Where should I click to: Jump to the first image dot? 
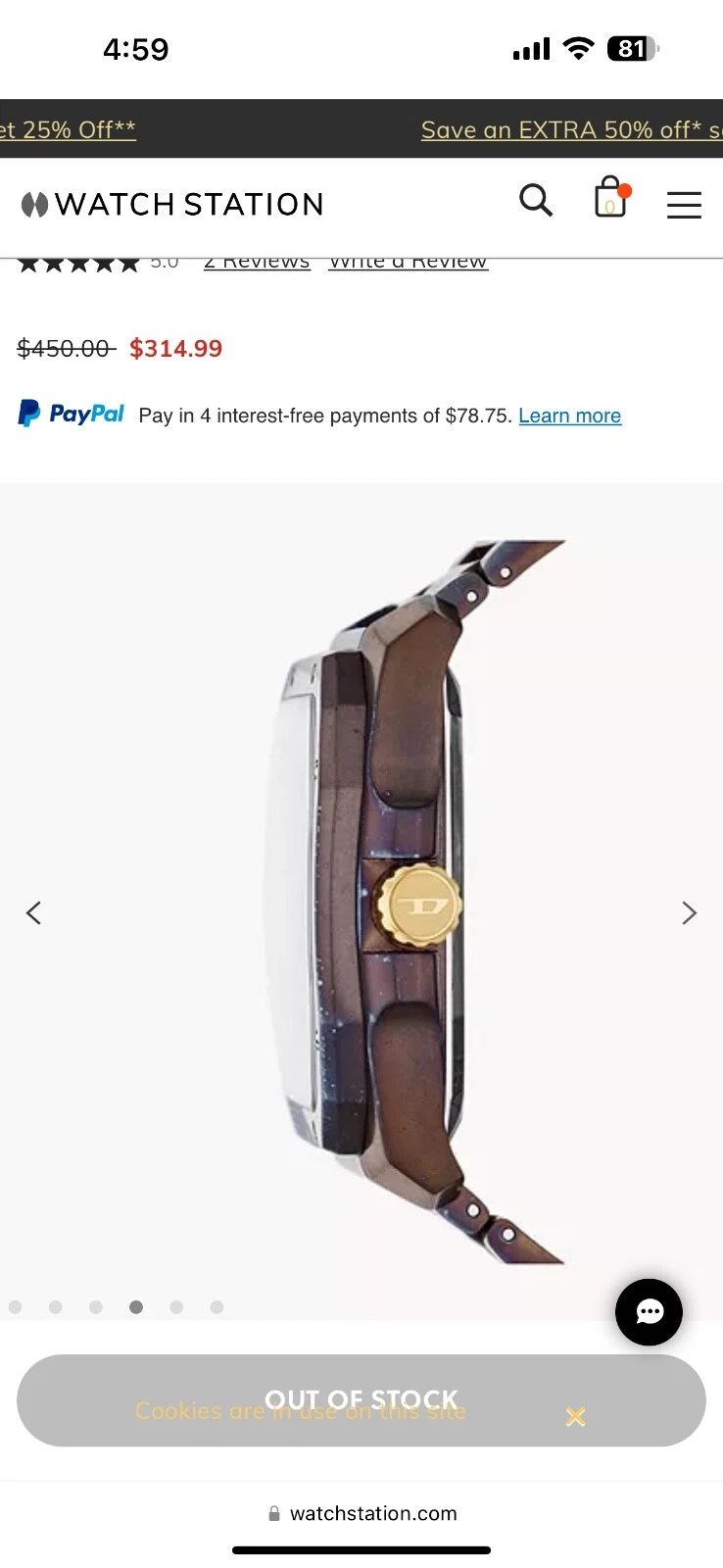15,1307
